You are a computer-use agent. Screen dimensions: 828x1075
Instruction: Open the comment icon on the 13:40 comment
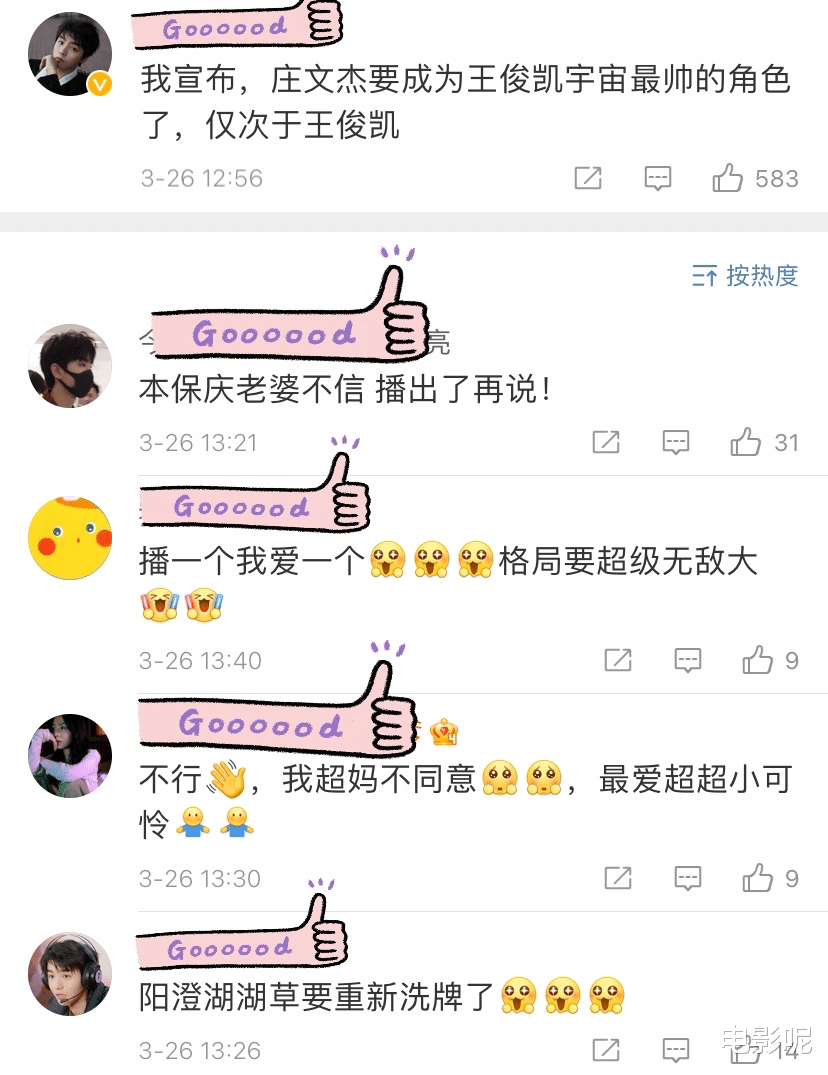687,660
